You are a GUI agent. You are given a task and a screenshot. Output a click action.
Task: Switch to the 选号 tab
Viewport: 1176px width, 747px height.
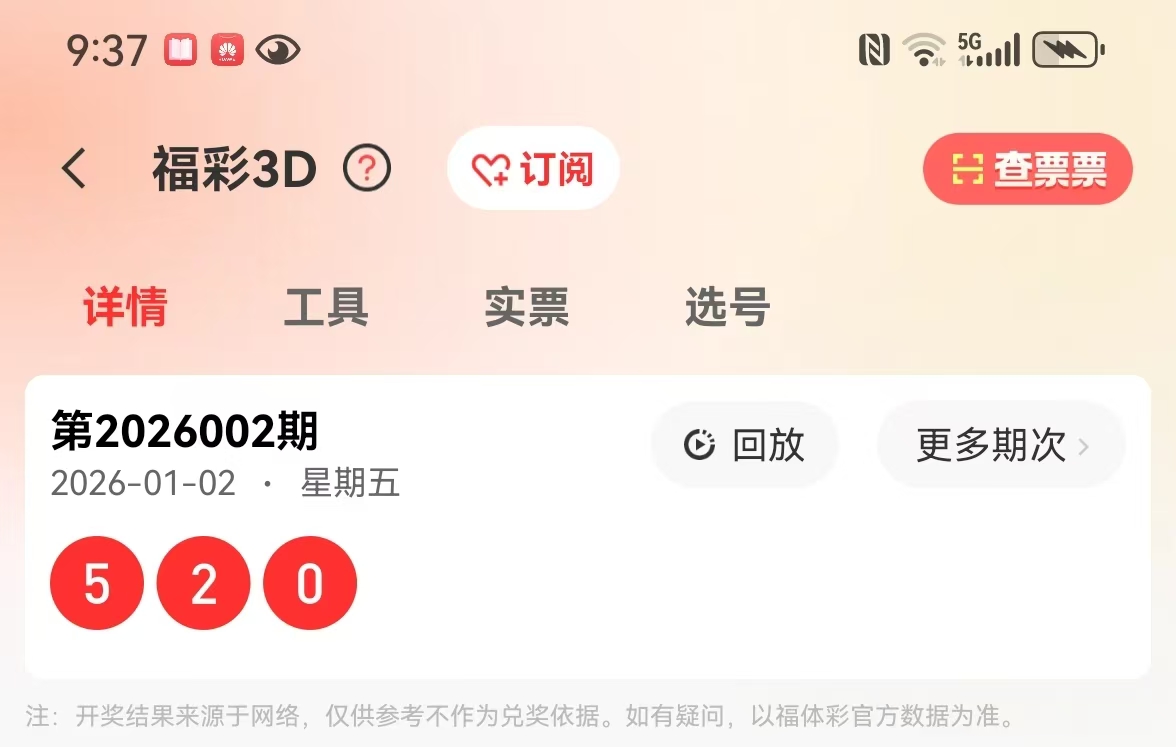[727, 307]
